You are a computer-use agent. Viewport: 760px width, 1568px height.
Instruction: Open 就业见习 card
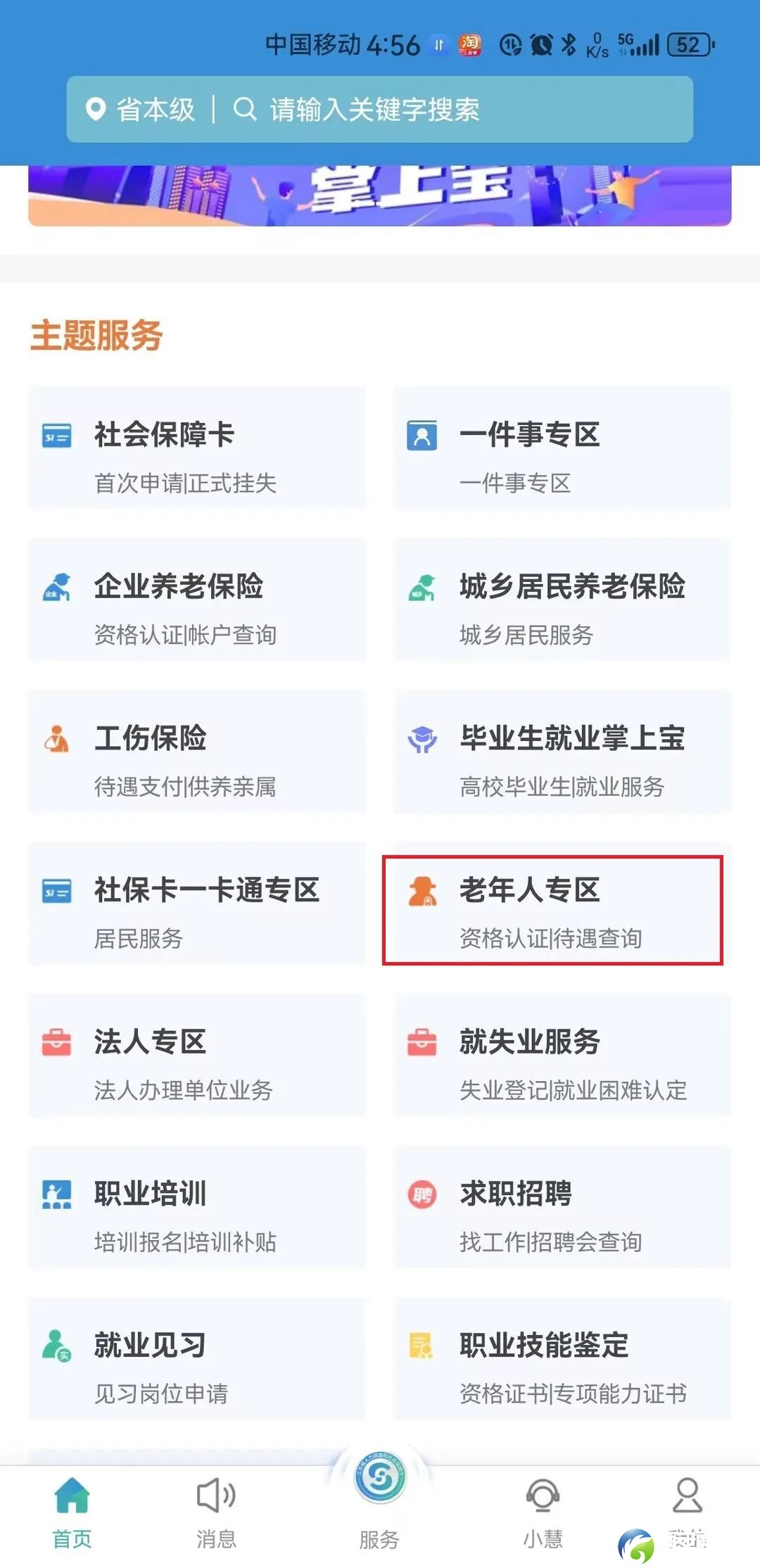click(x=197, y=1360)
